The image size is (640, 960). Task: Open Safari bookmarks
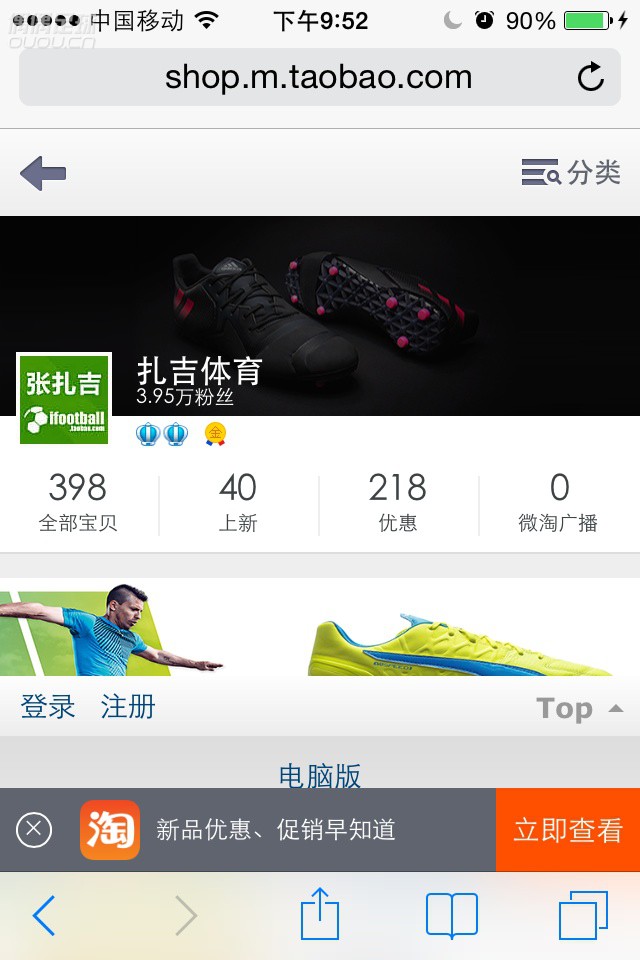[452, 915]
